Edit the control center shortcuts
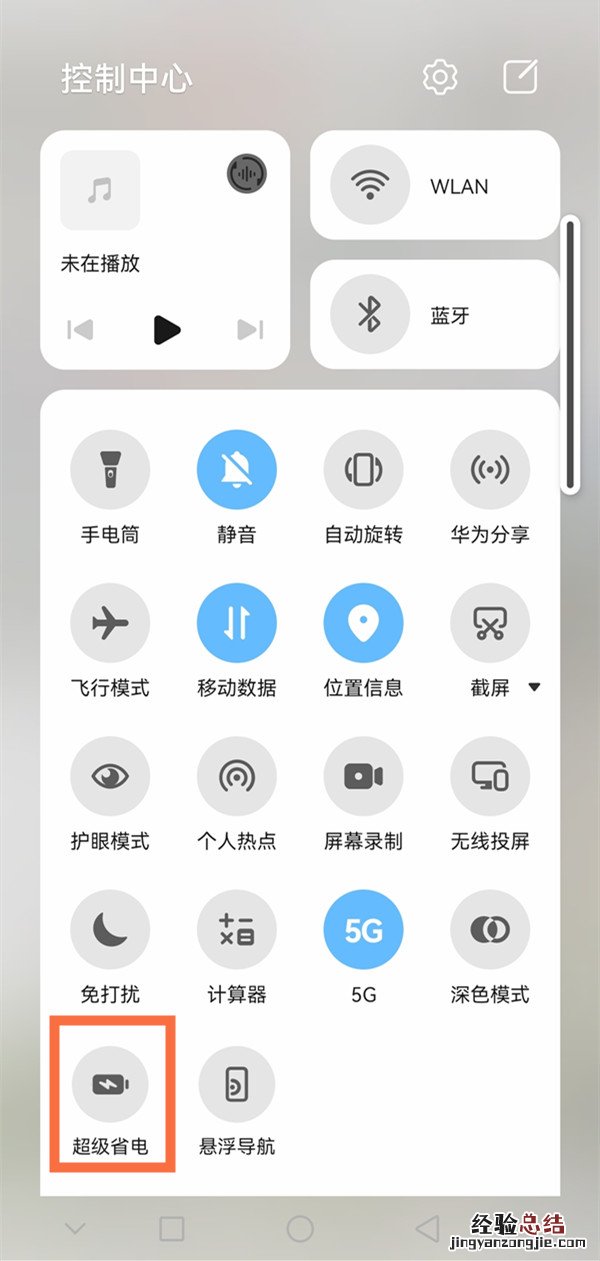This screenshot has width=600, height=1261. click(520, 77)
